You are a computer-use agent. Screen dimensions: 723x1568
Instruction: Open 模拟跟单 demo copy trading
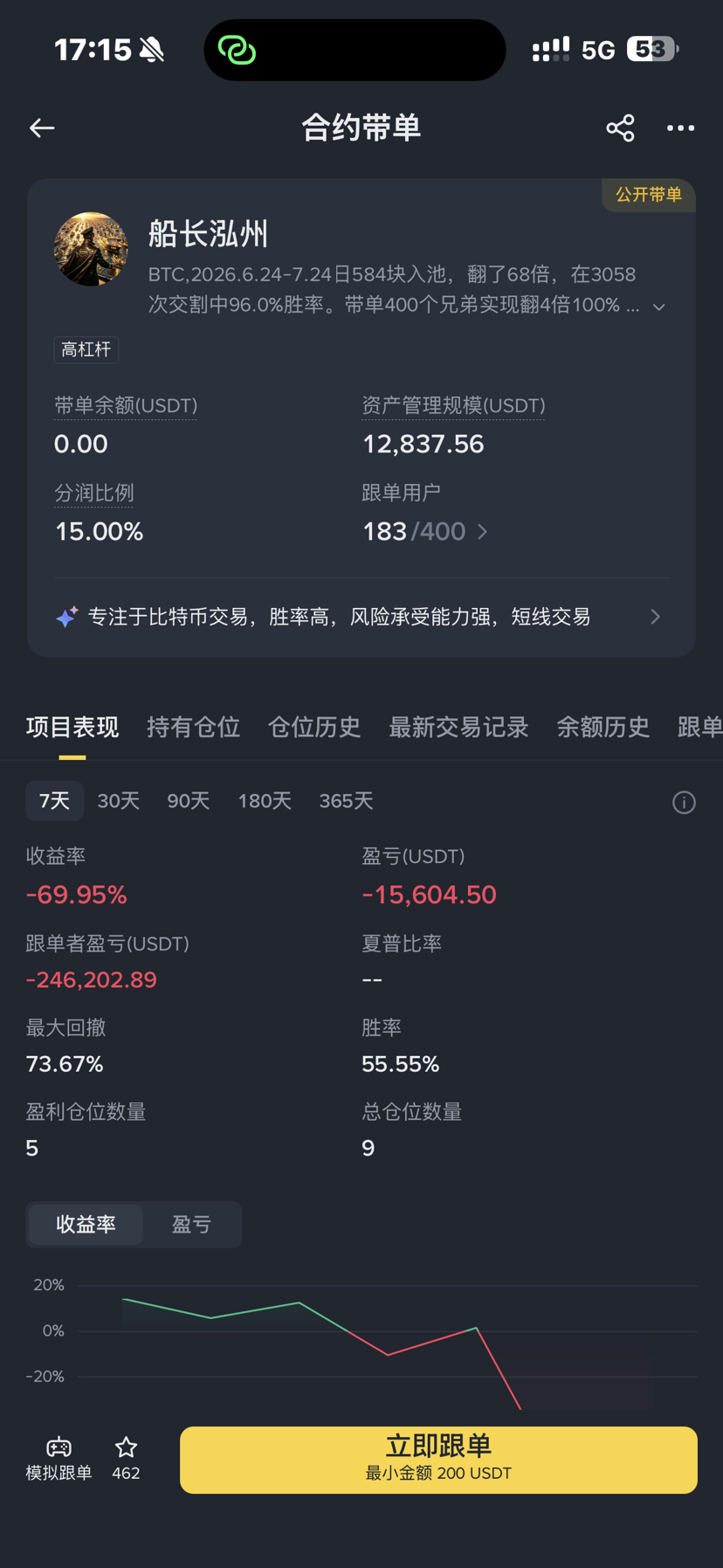click(x=59, y=1459)
